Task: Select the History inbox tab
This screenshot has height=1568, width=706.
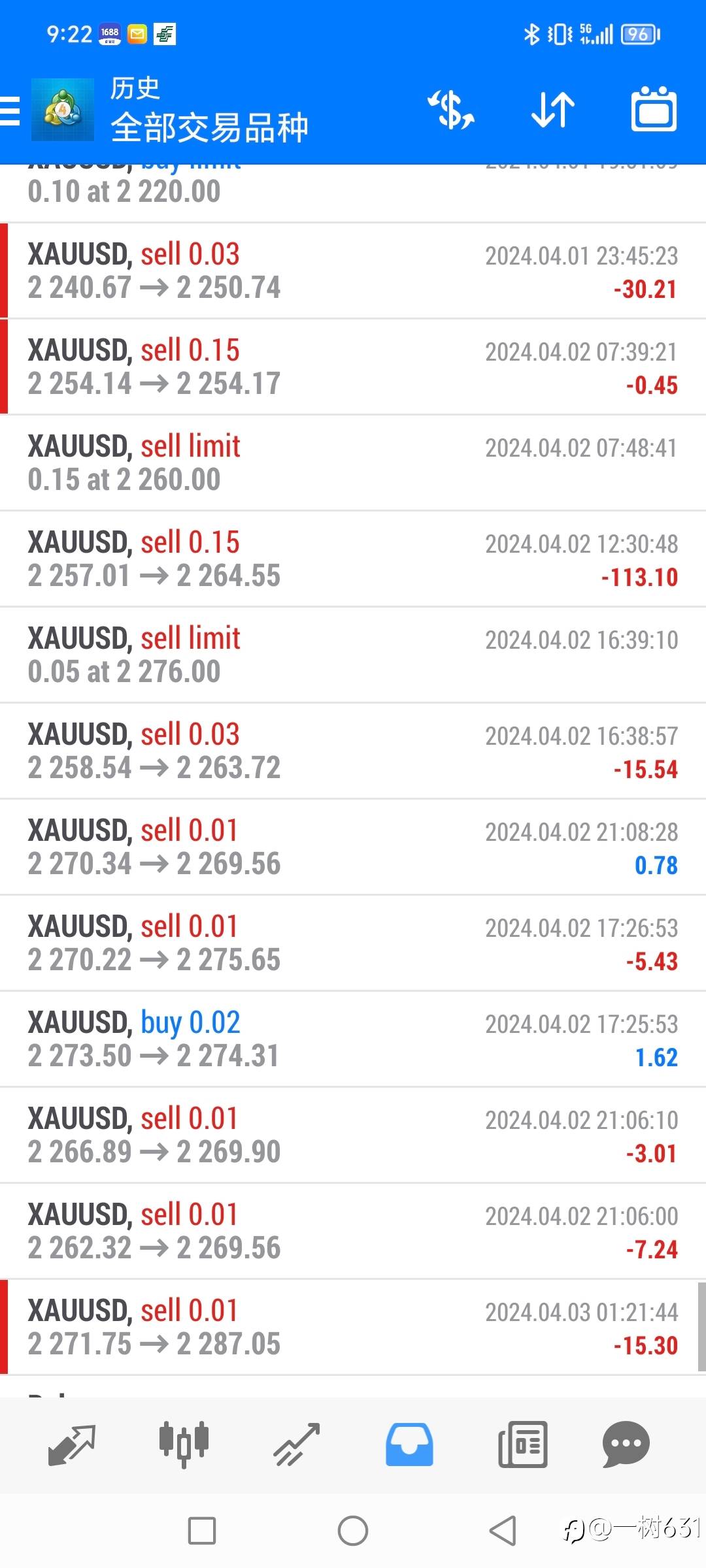Action: (409, 1445)
